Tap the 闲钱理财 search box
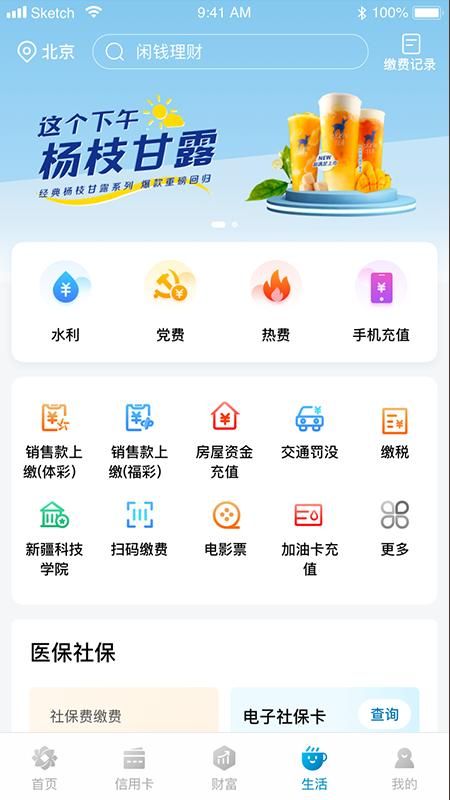Image resolution: width=450 pixels, height=800 pixels. 230,52
